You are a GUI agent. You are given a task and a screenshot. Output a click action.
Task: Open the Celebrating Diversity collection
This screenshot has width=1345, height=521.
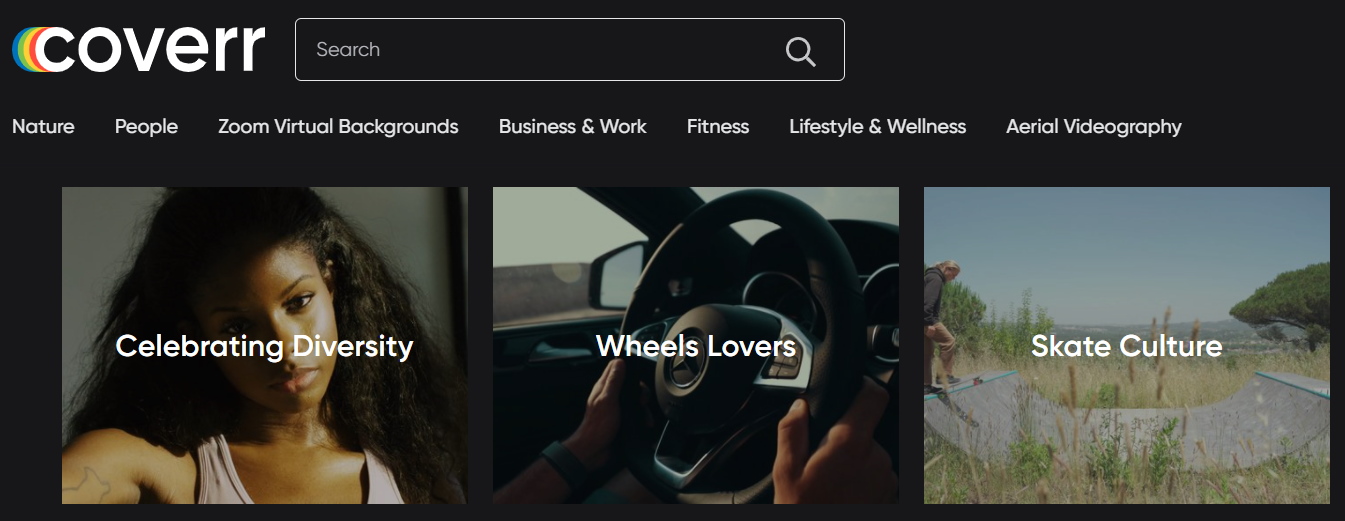coord(264,346)
